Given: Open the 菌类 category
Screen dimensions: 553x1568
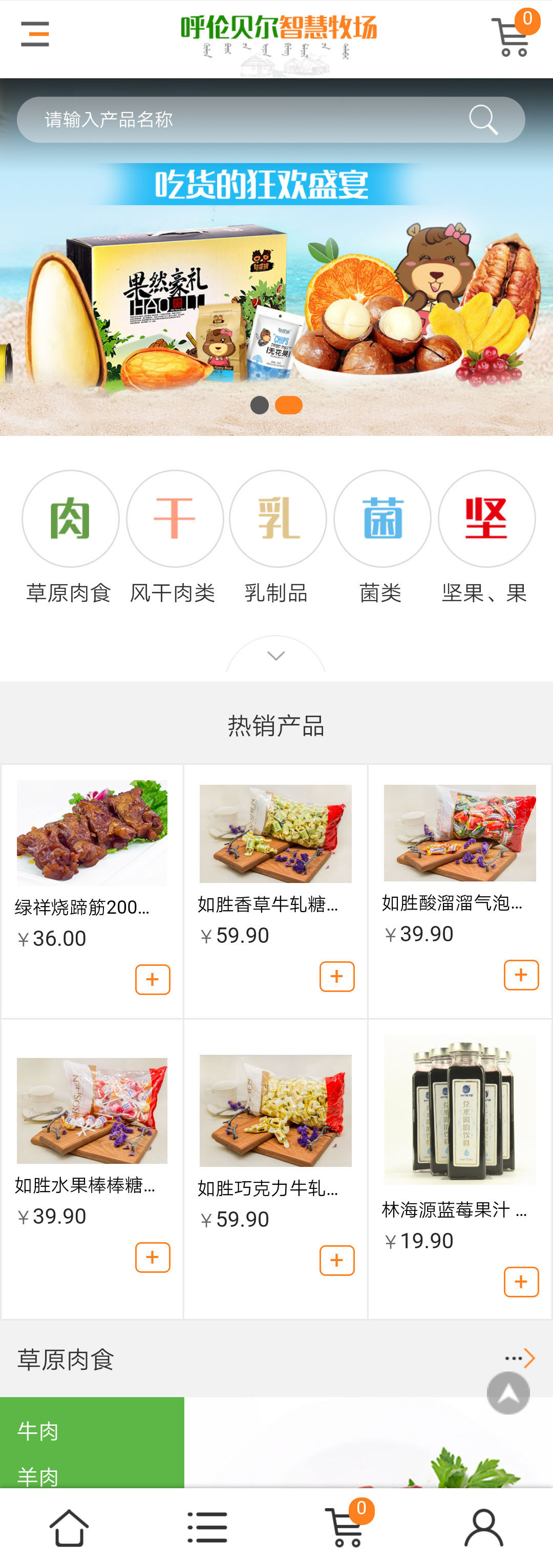Looking at the screenshot, I should pos(382,519).
